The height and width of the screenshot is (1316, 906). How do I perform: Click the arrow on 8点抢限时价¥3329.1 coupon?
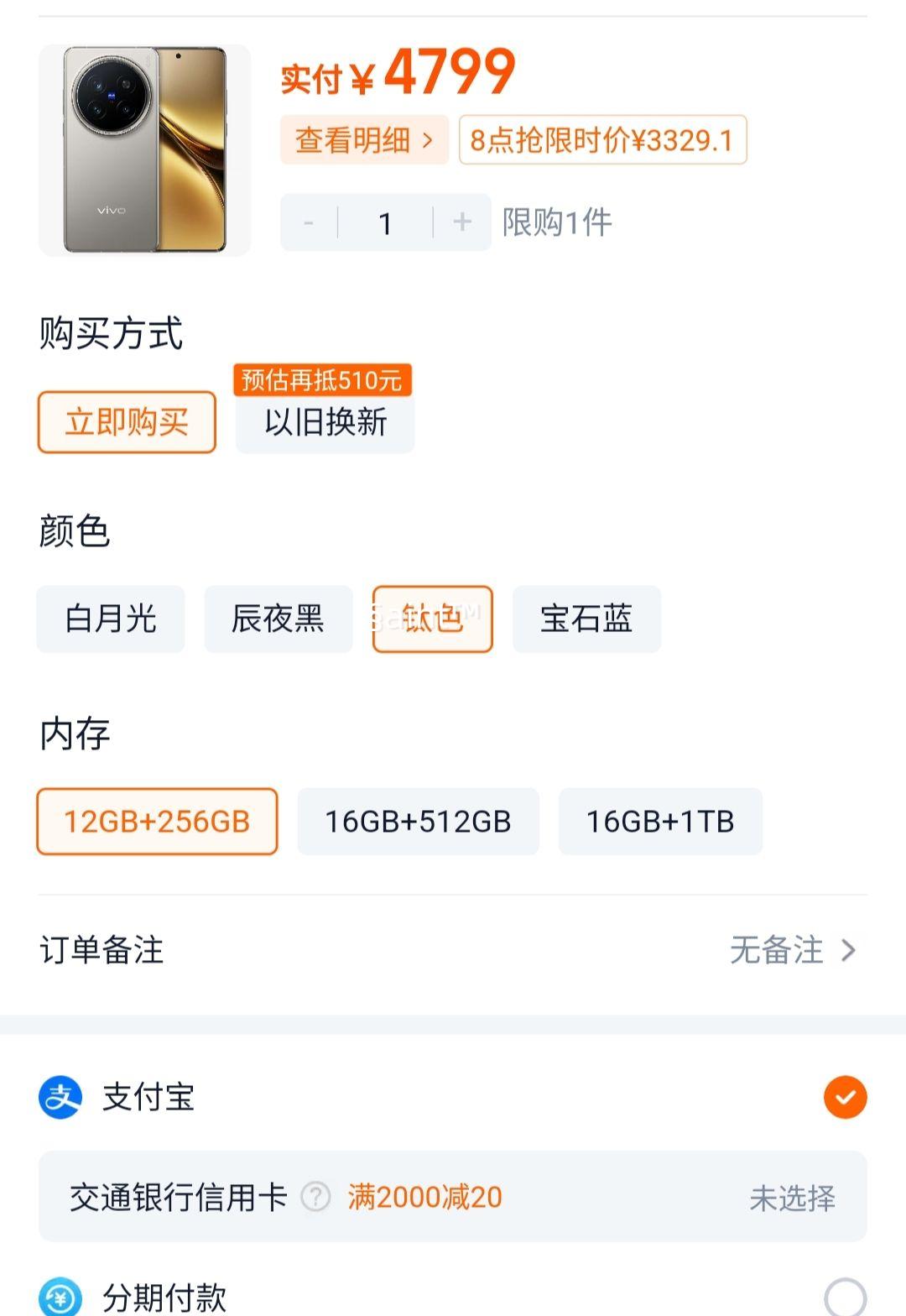pos(602,139)
